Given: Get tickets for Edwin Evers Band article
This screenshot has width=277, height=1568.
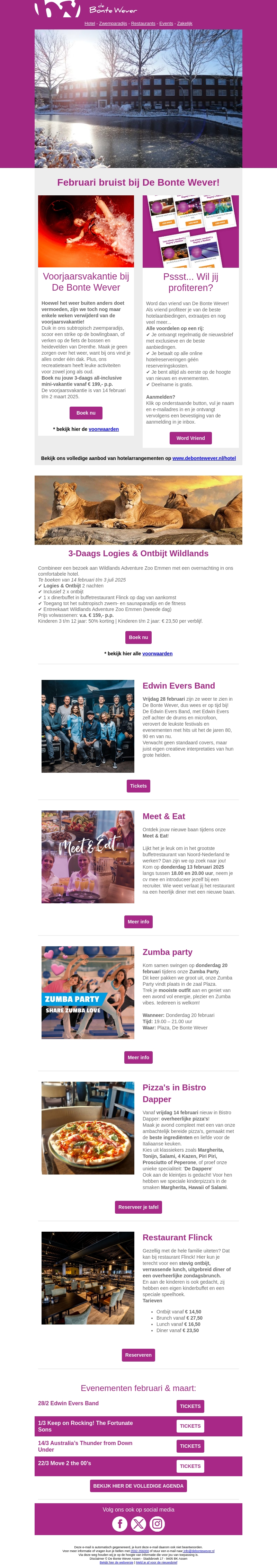Looking at the screenshot, I should [138, 786].
